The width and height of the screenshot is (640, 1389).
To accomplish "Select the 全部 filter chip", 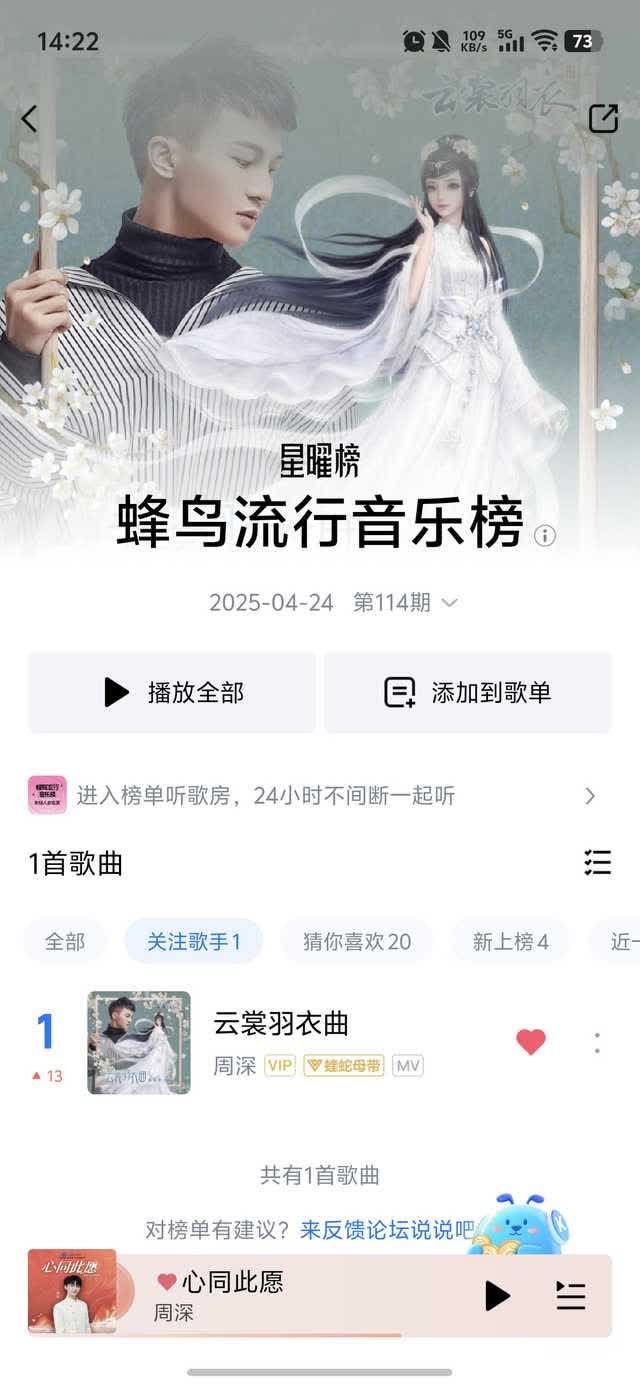I will point(65,941).
